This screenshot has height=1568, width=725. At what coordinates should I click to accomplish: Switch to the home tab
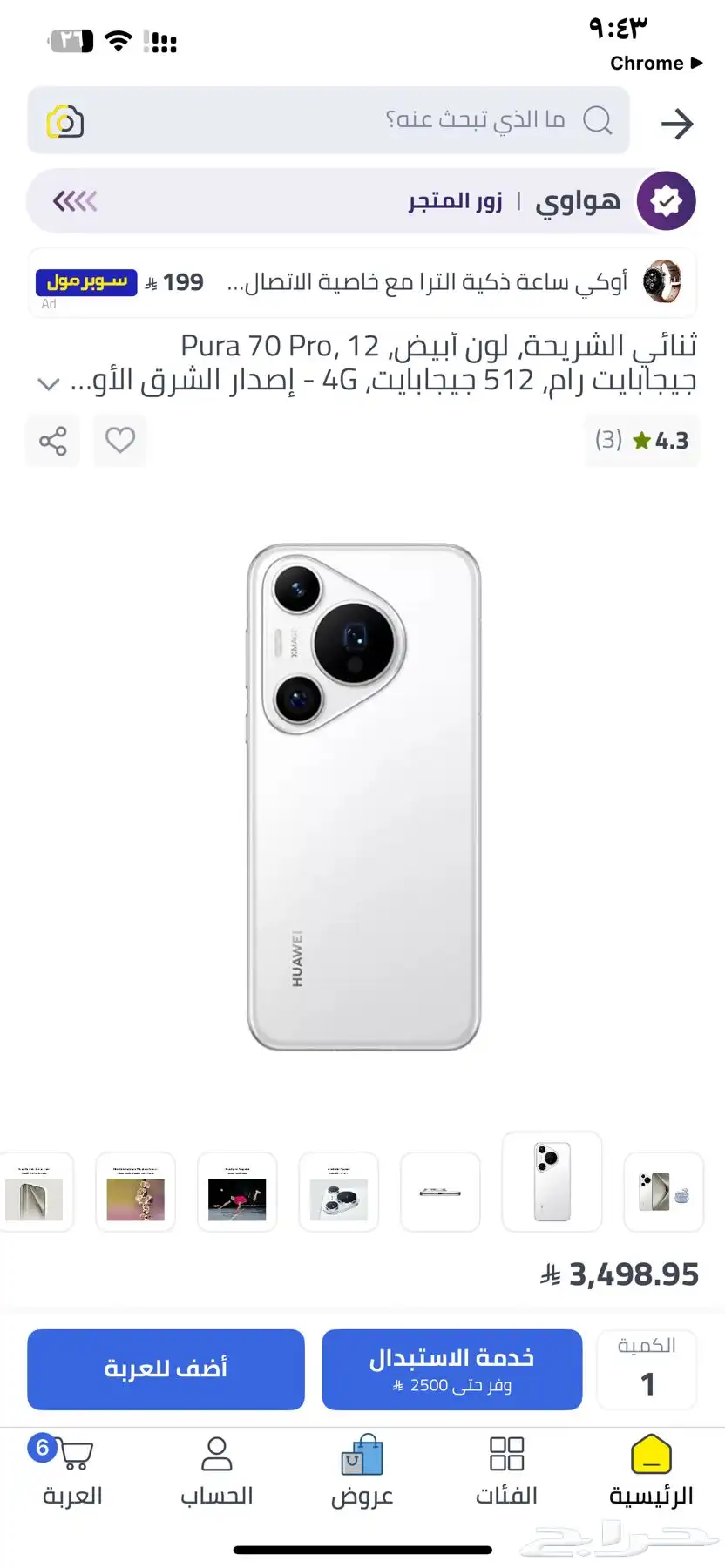pyautogui.click(x=651, y=1470)
